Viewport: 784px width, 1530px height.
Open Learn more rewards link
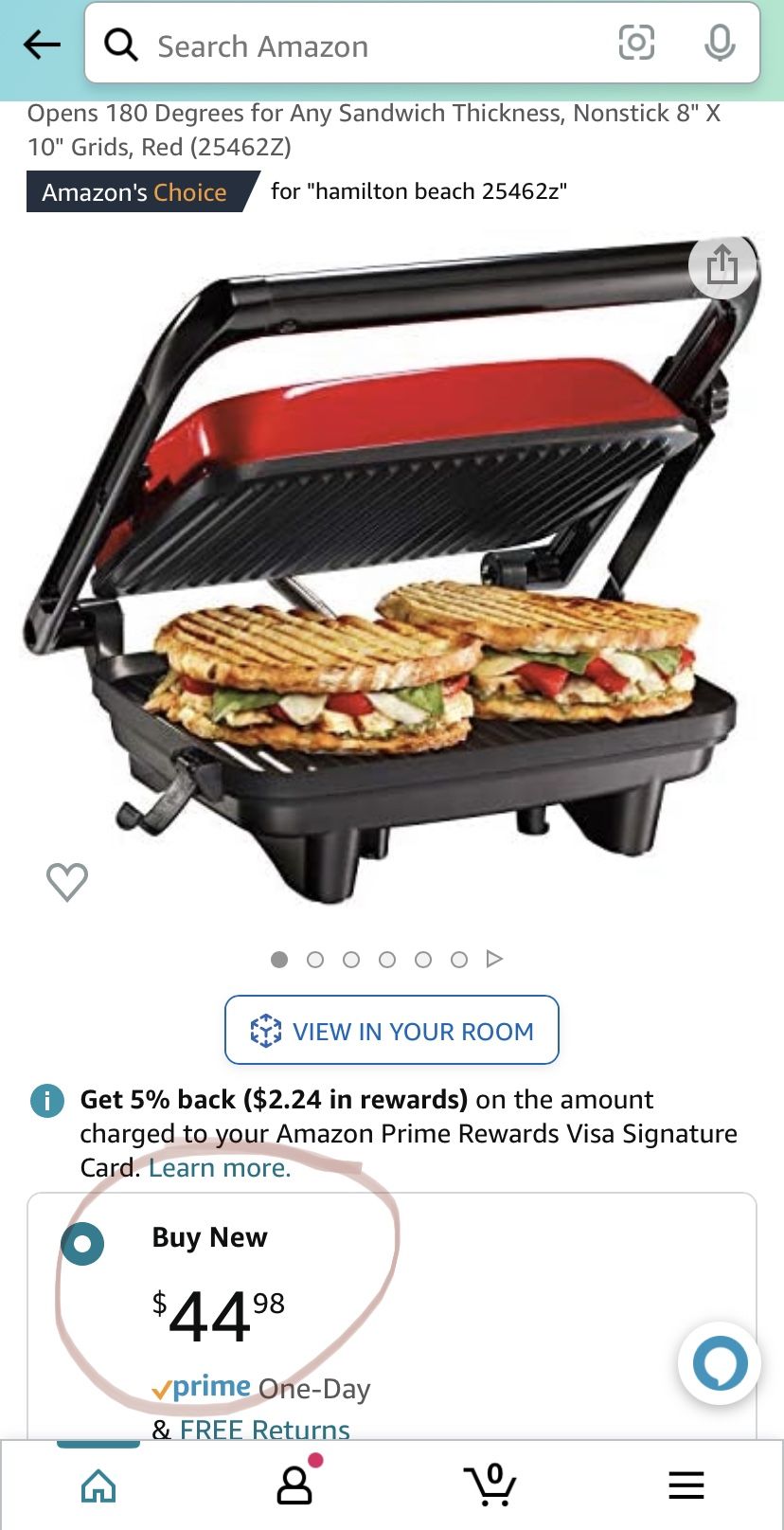[x=220, y=1167]
